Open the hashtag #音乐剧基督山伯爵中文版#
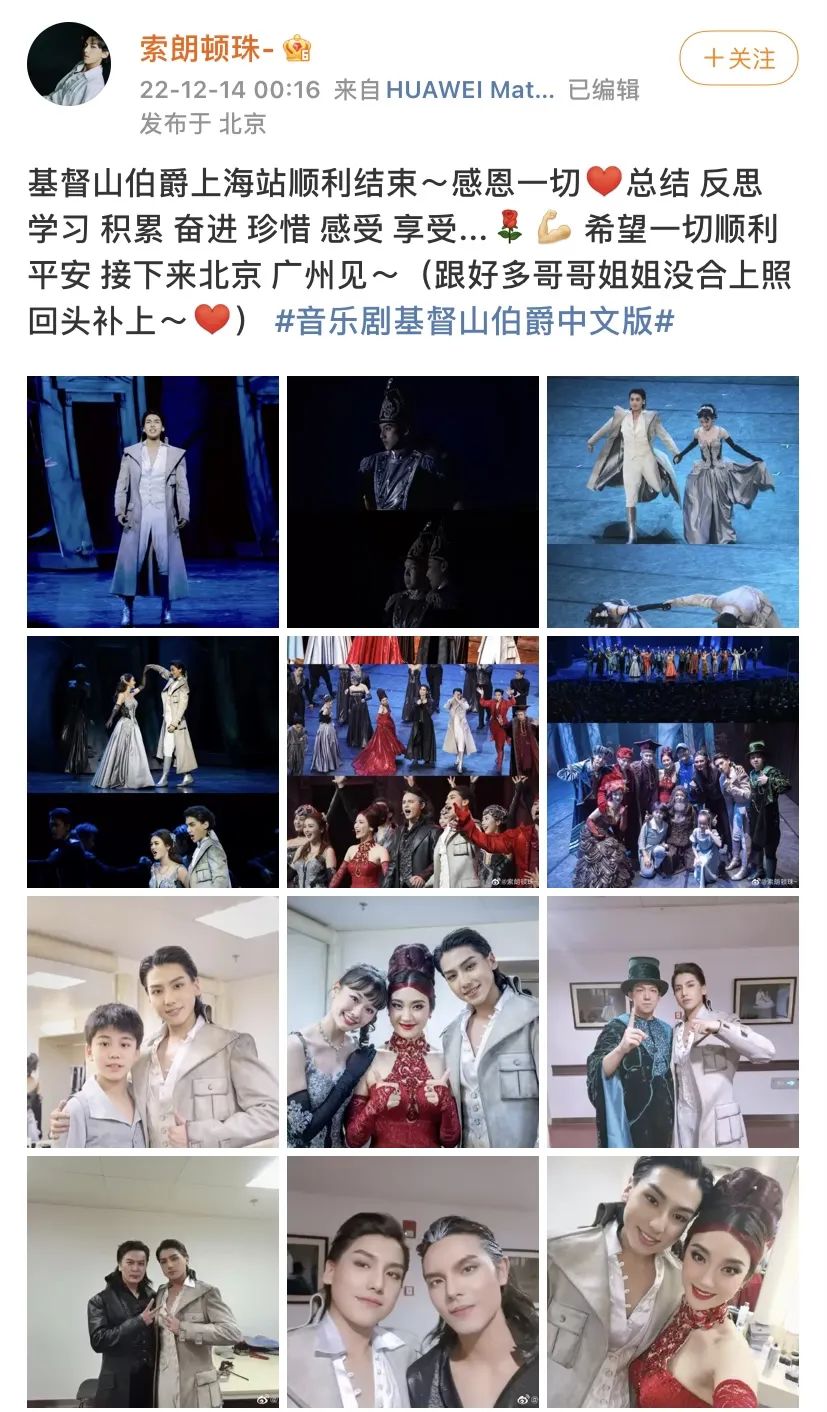This screenshot has height=1412, width=827. (x=474, y=321)
